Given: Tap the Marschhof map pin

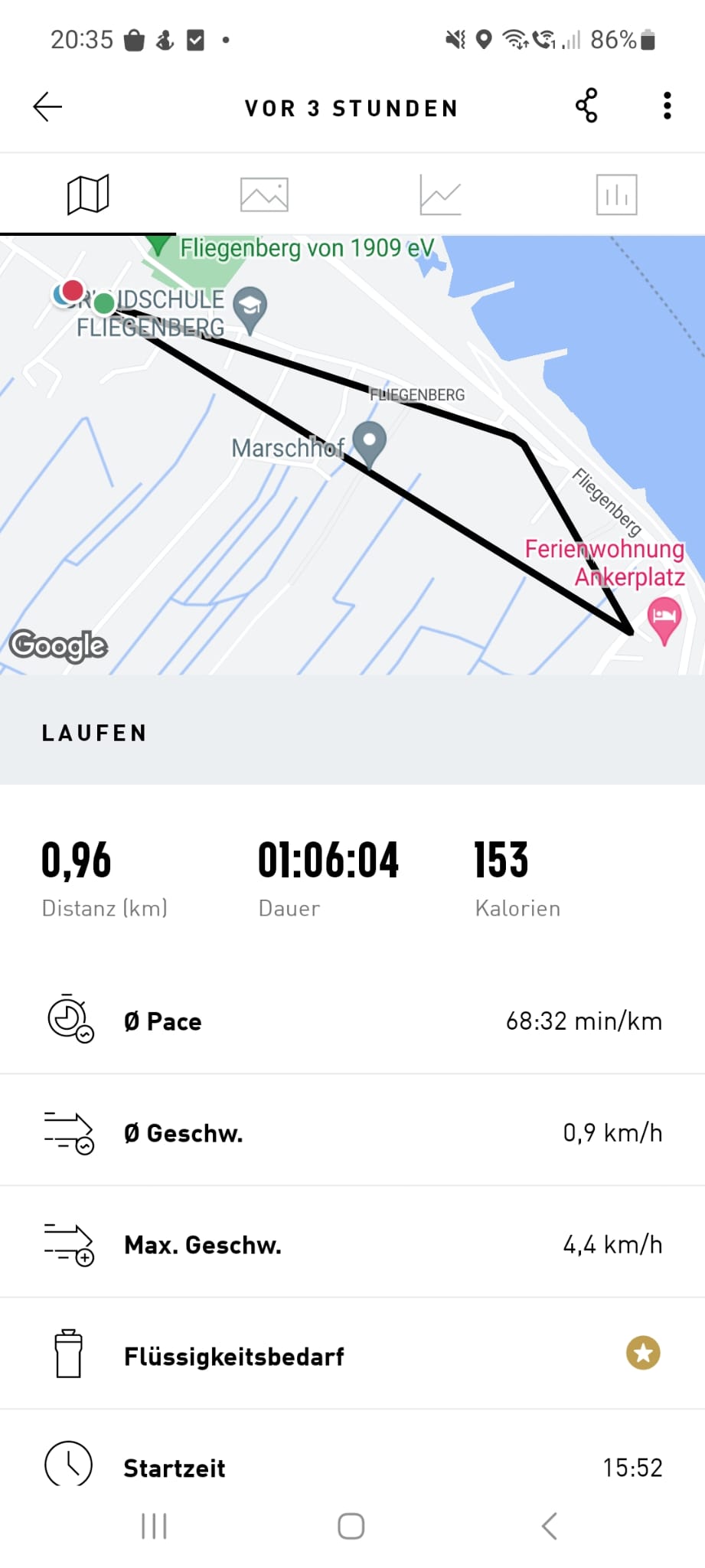Looking at the screenshot, I should (370, 443).
